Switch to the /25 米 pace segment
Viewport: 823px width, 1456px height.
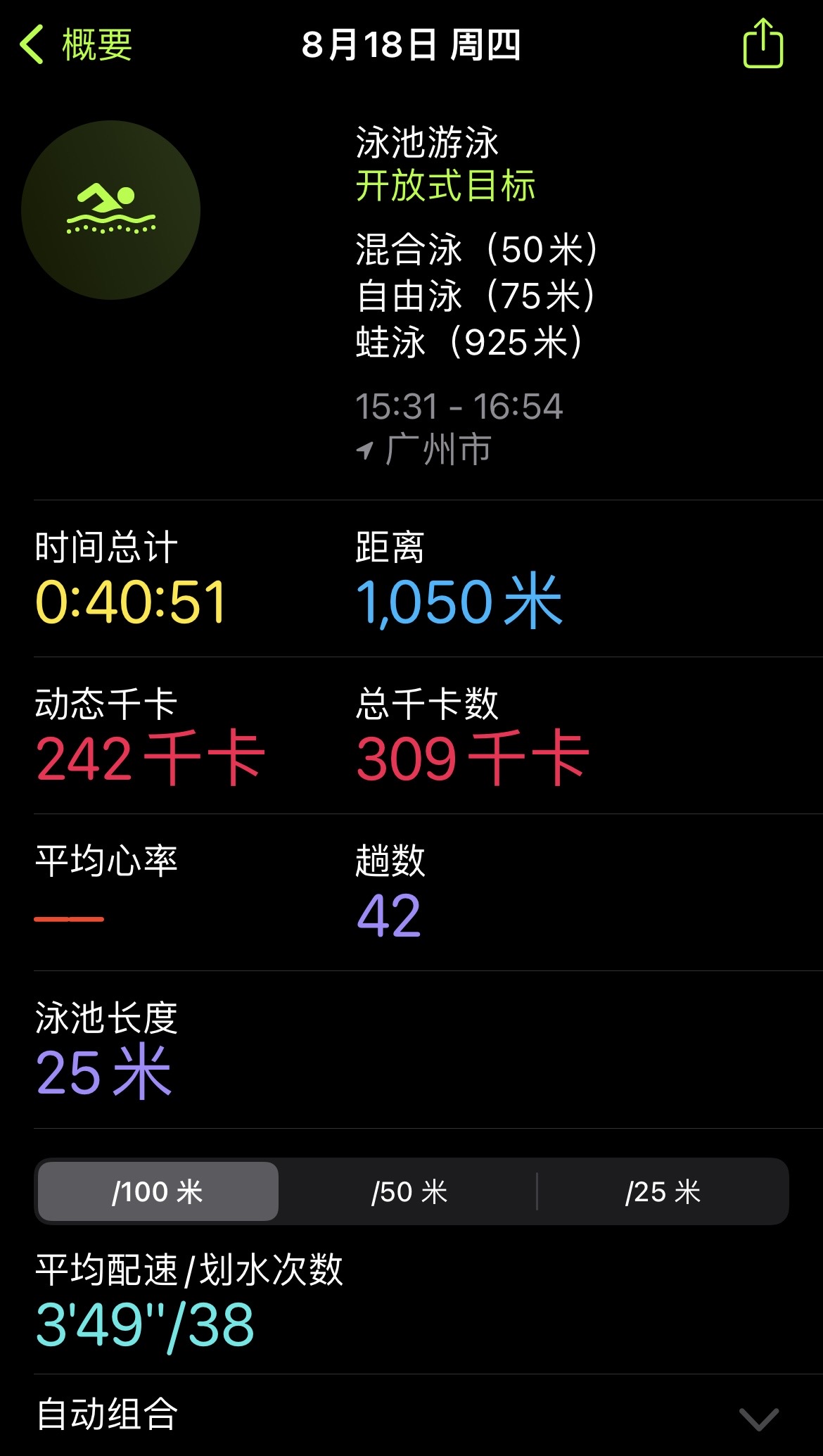(x=663, y=1191)
